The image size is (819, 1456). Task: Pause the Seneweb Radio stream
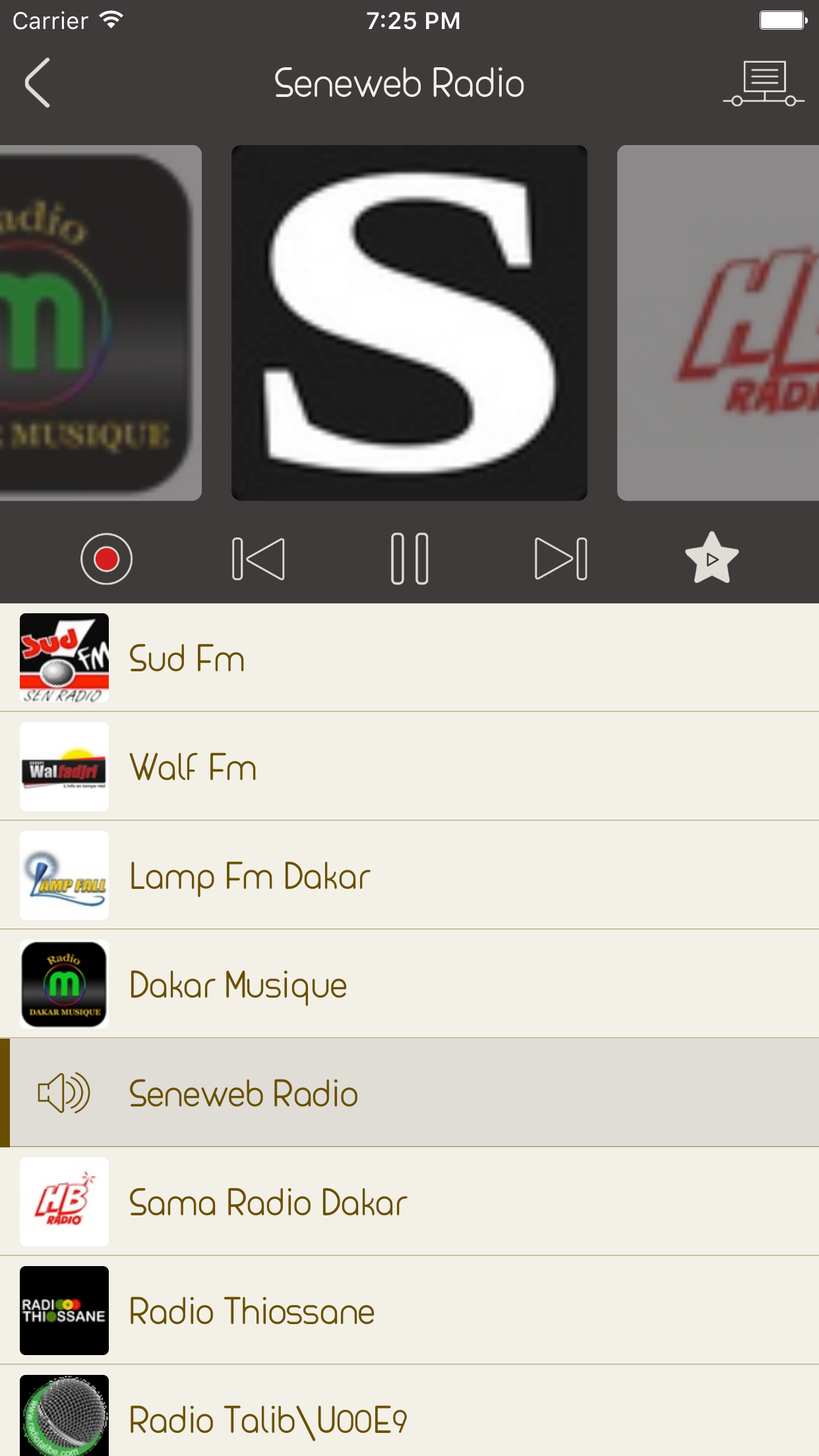409,559
